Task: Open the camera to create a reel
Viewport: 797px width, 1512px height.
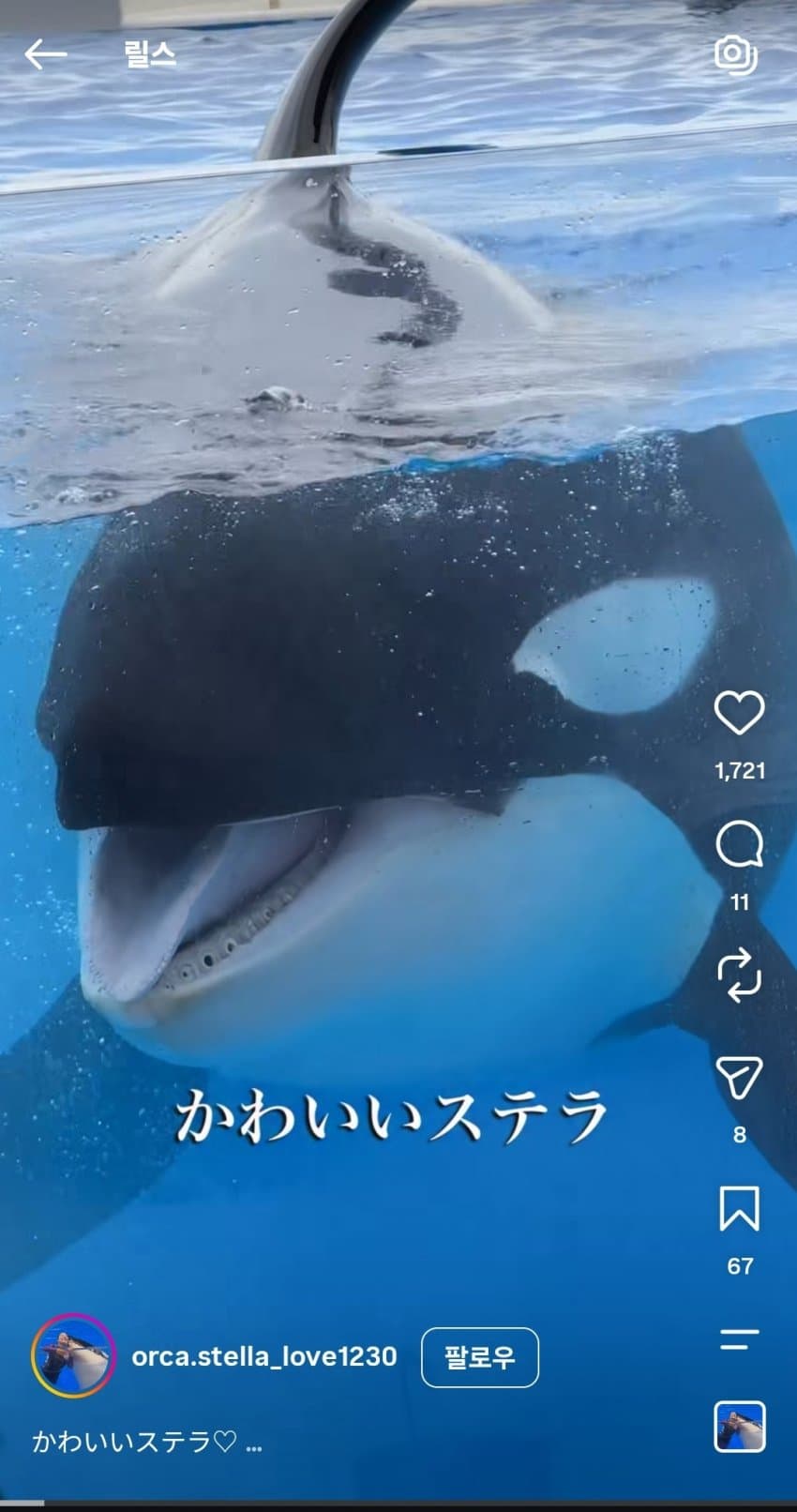Action: (736, 54)
